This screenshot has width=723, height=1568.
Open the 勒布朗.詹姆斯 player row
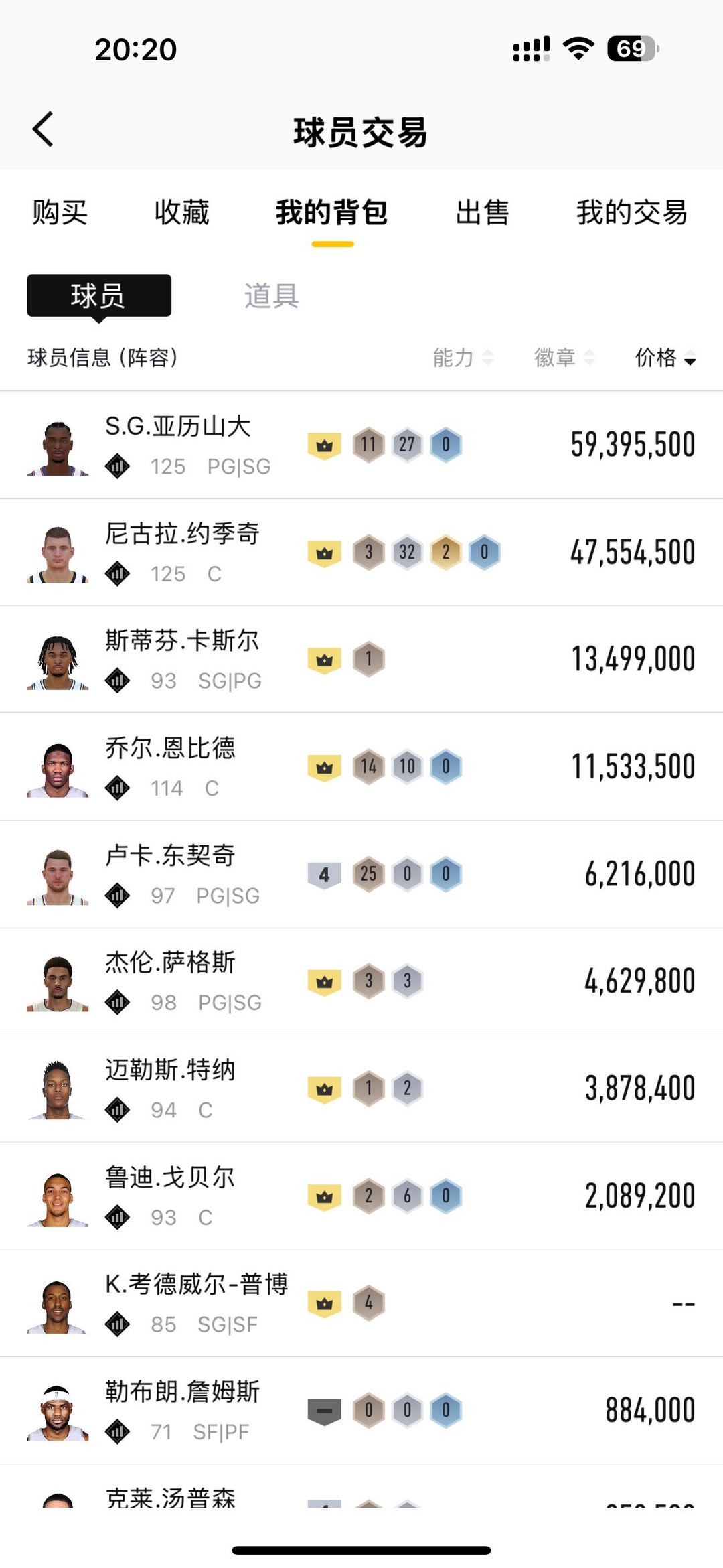coord(361,1411)
